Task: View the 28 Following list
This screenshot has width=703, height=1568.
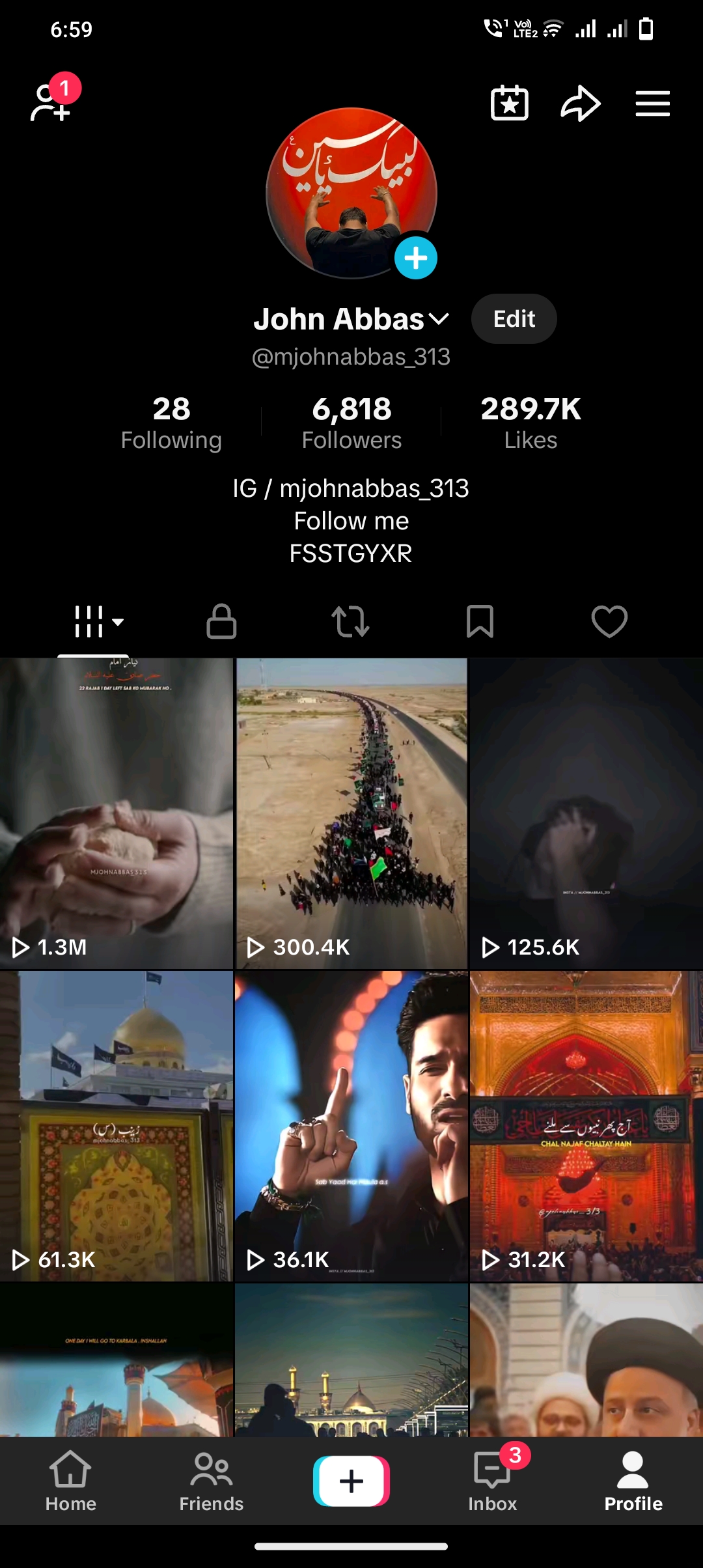Action: click(x=171, y=423)
